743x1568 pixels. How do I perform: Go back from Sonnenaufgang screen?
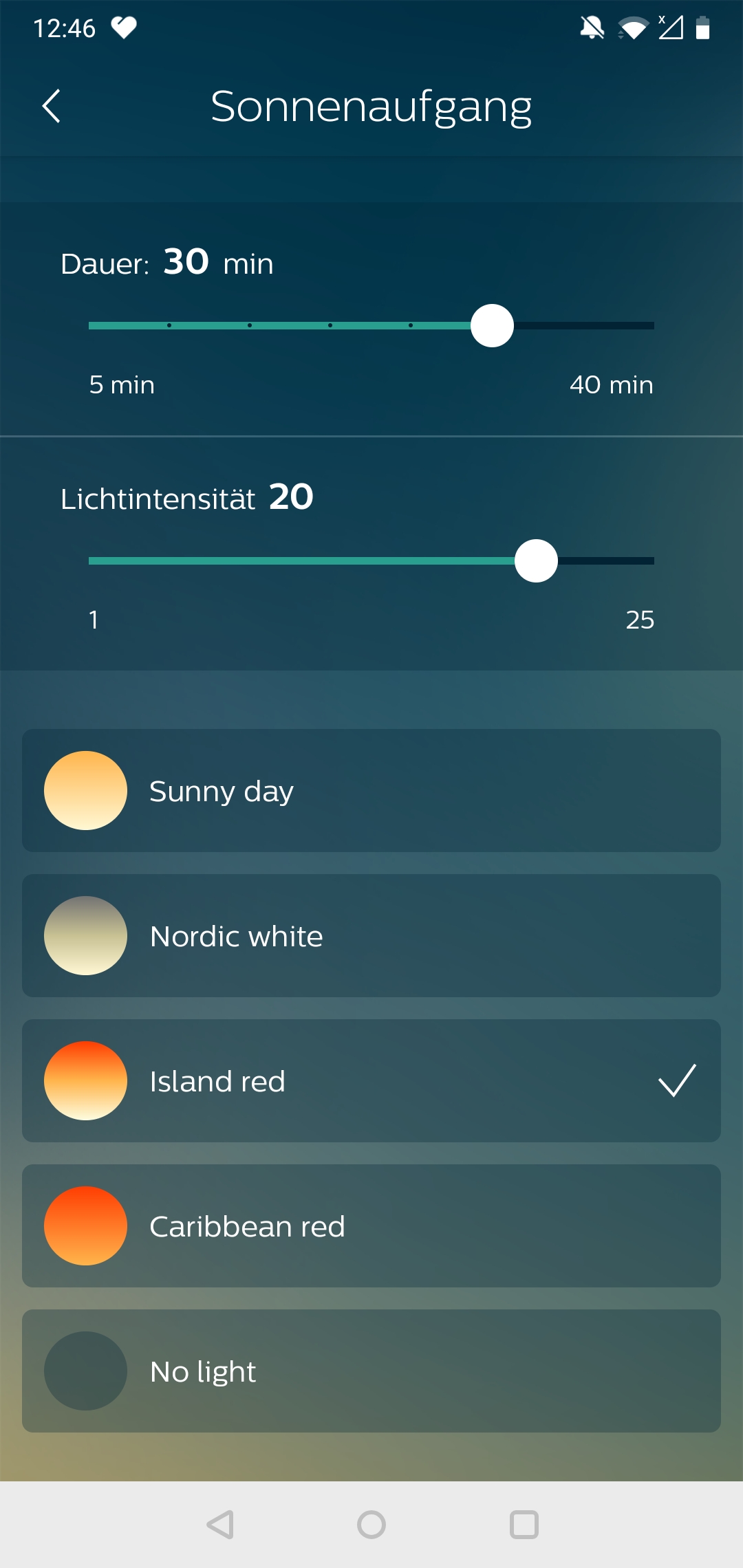point(52,107)
